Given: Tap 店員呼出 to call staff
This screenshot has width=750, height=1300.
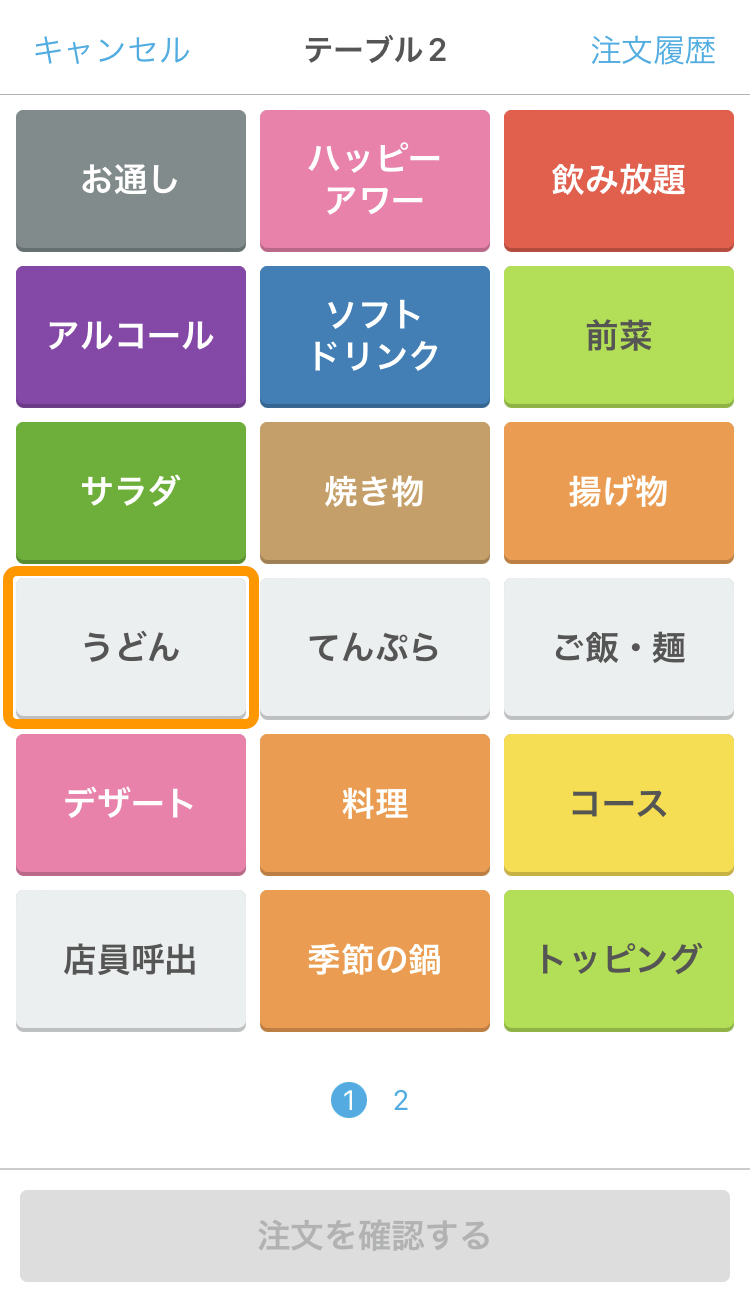Looking at the screenshot, I should (x=131, y=960).
